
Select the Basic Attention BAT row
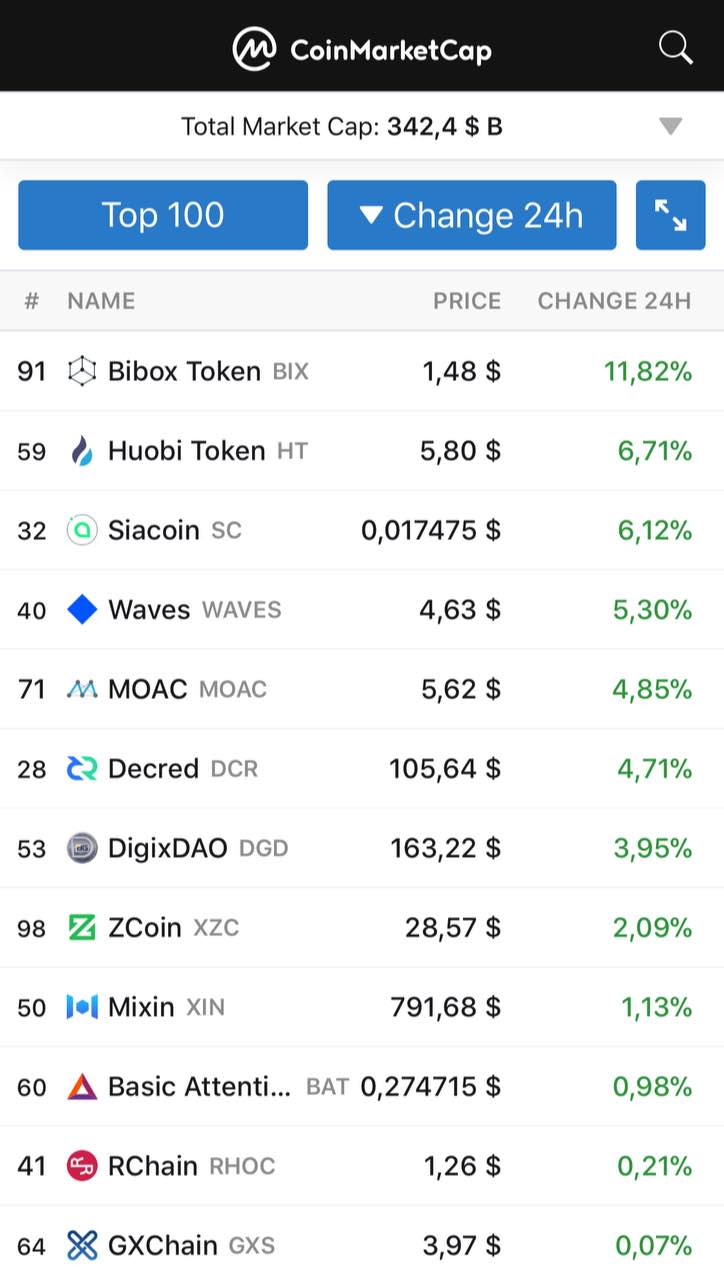(362, 1087)
